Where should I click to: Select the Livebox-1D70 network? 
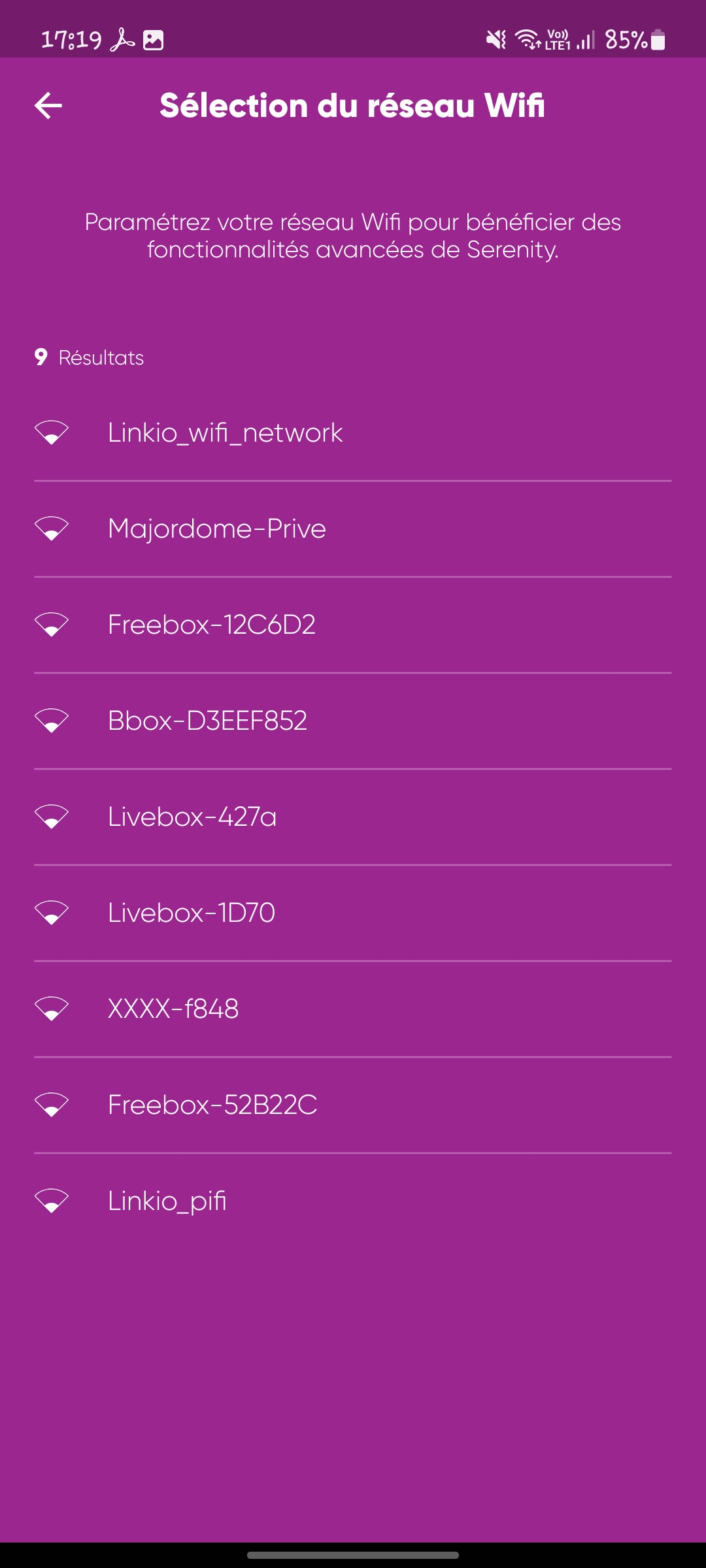(x=192, y=912)
